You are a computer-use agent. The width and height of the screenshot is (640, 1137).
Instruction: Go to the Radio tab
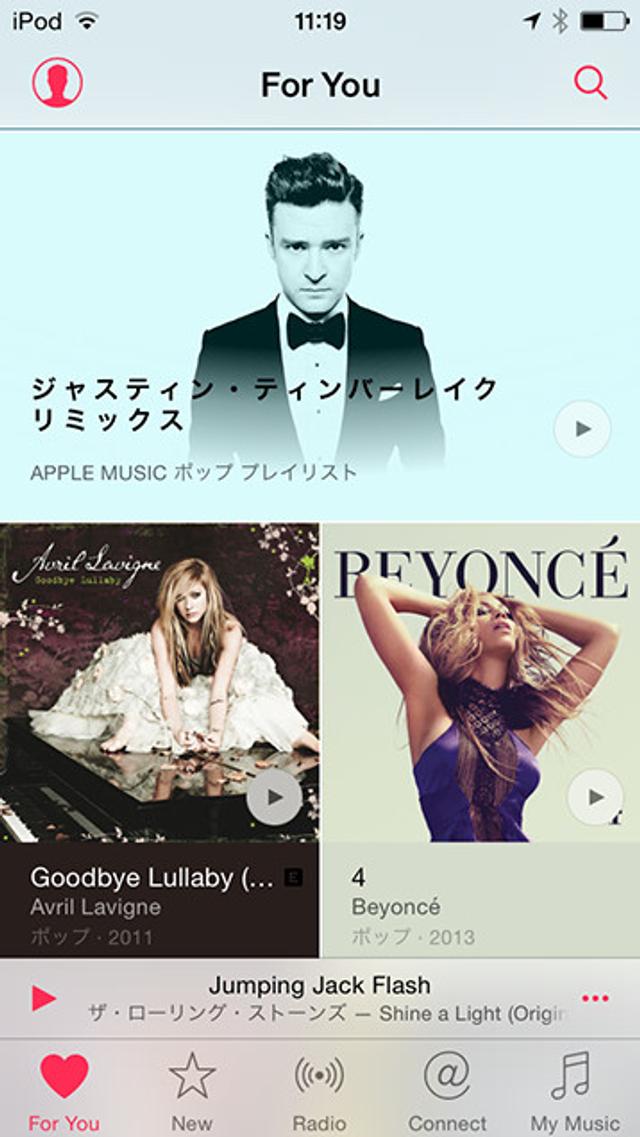click(x=319, y=1090)
